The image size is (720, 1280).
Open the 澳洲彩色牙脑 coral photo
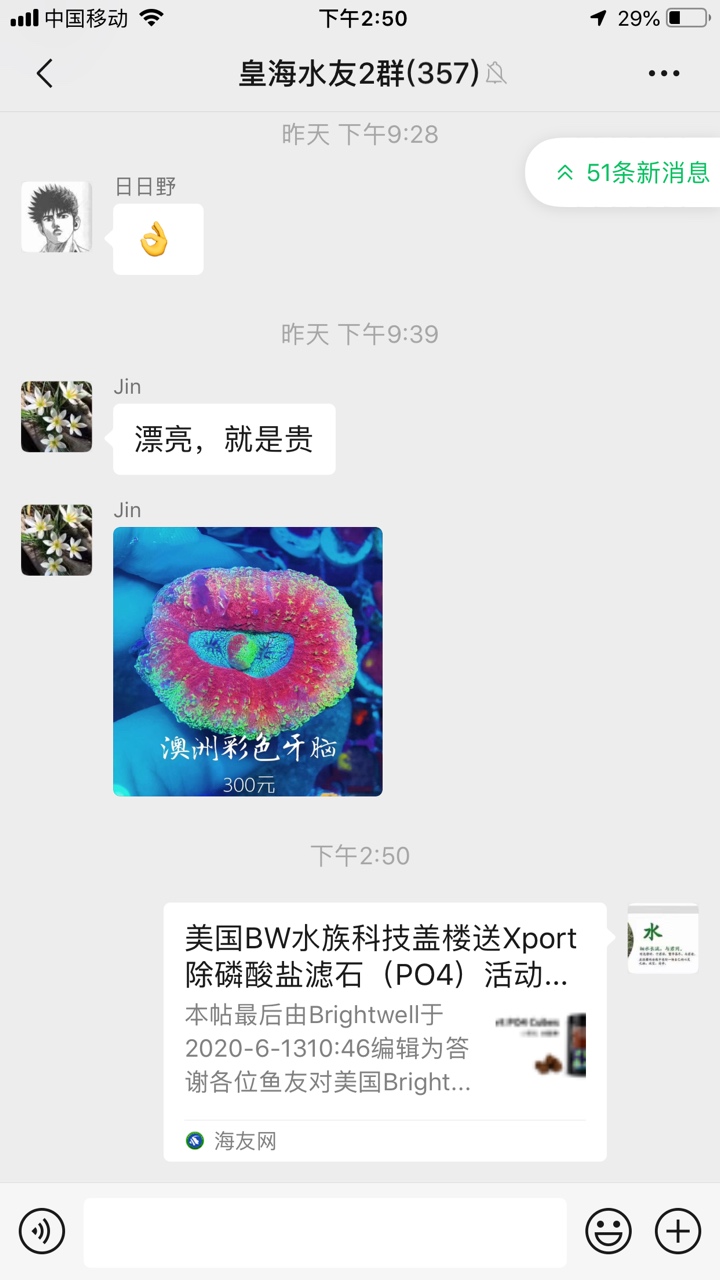pos(248,661)
